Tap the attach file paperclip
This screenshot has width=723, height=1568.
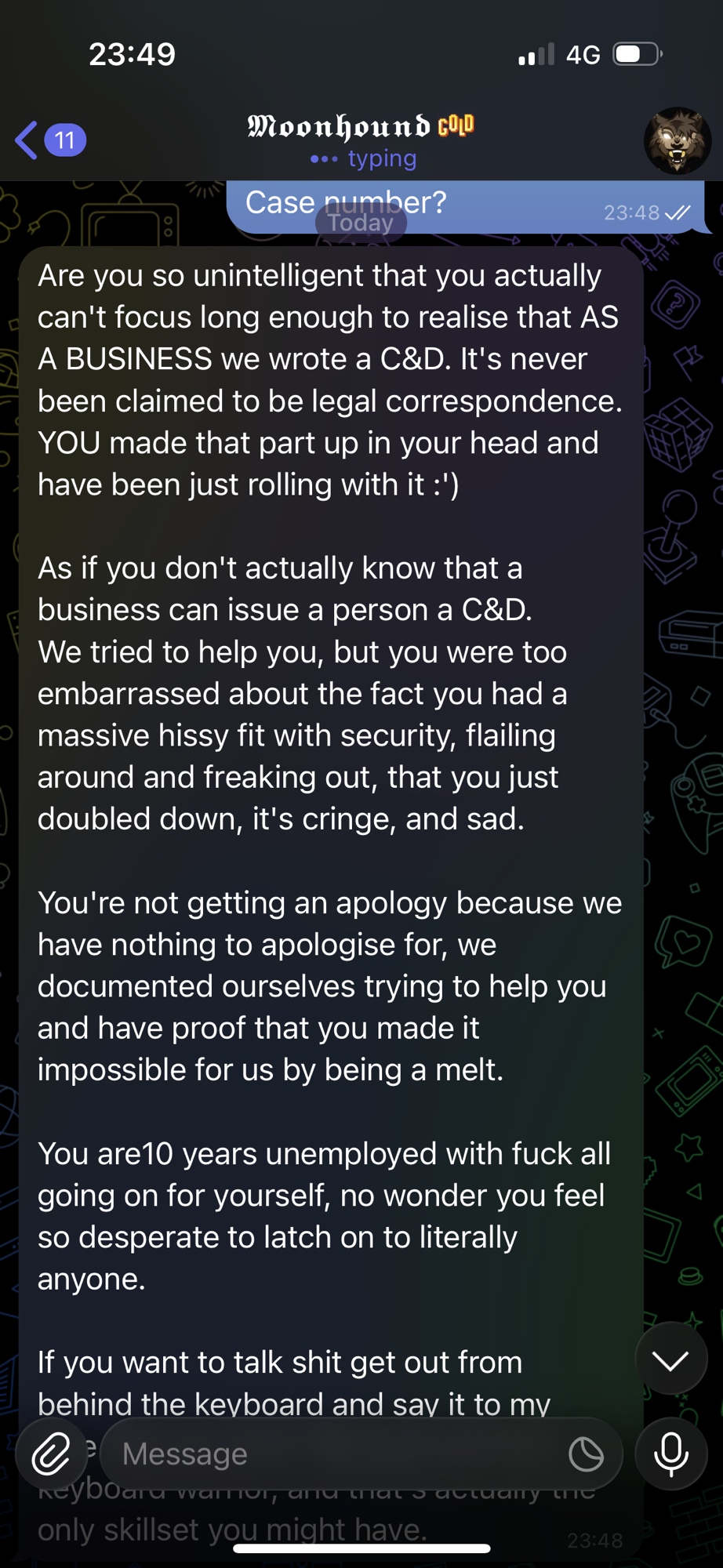(x=52, y=1454)
